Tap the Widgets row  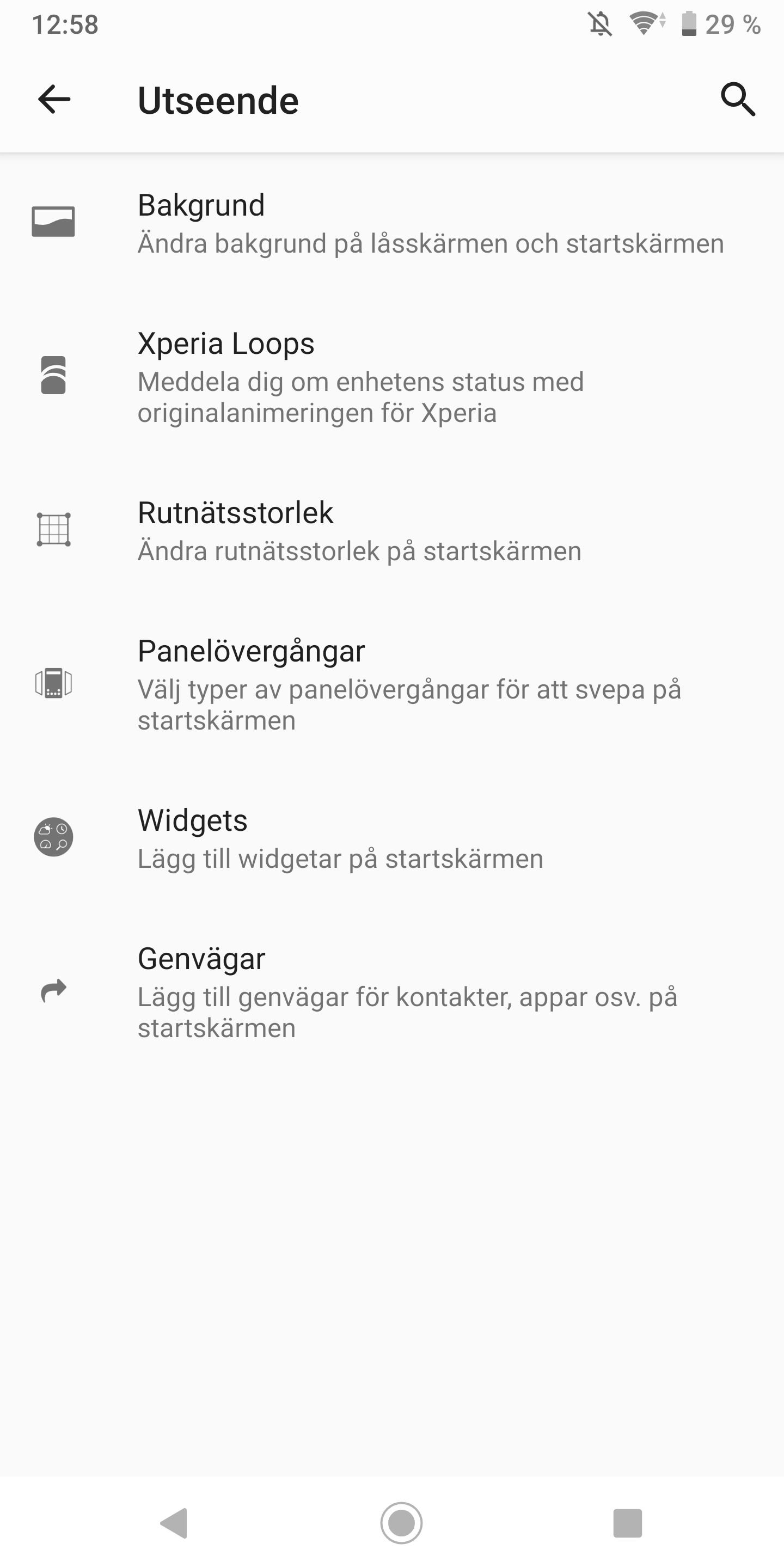(392, 838)
